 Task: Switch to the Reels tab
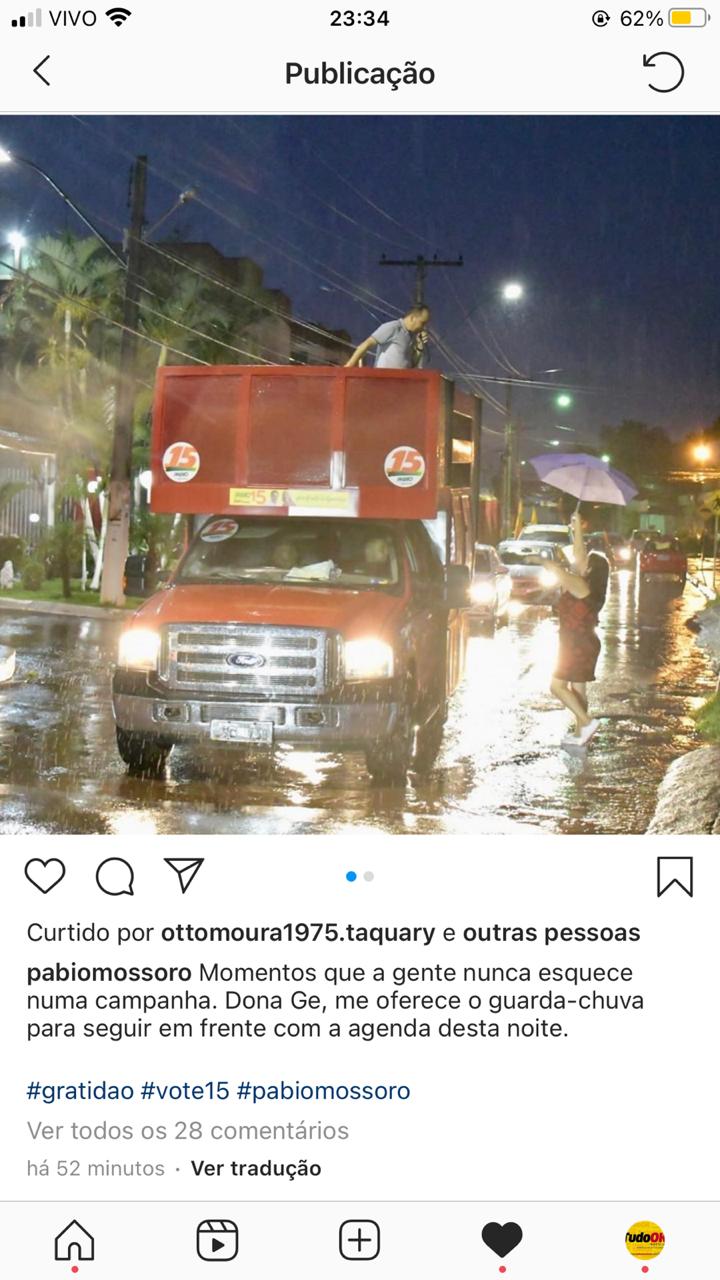tap(217, 1240)
